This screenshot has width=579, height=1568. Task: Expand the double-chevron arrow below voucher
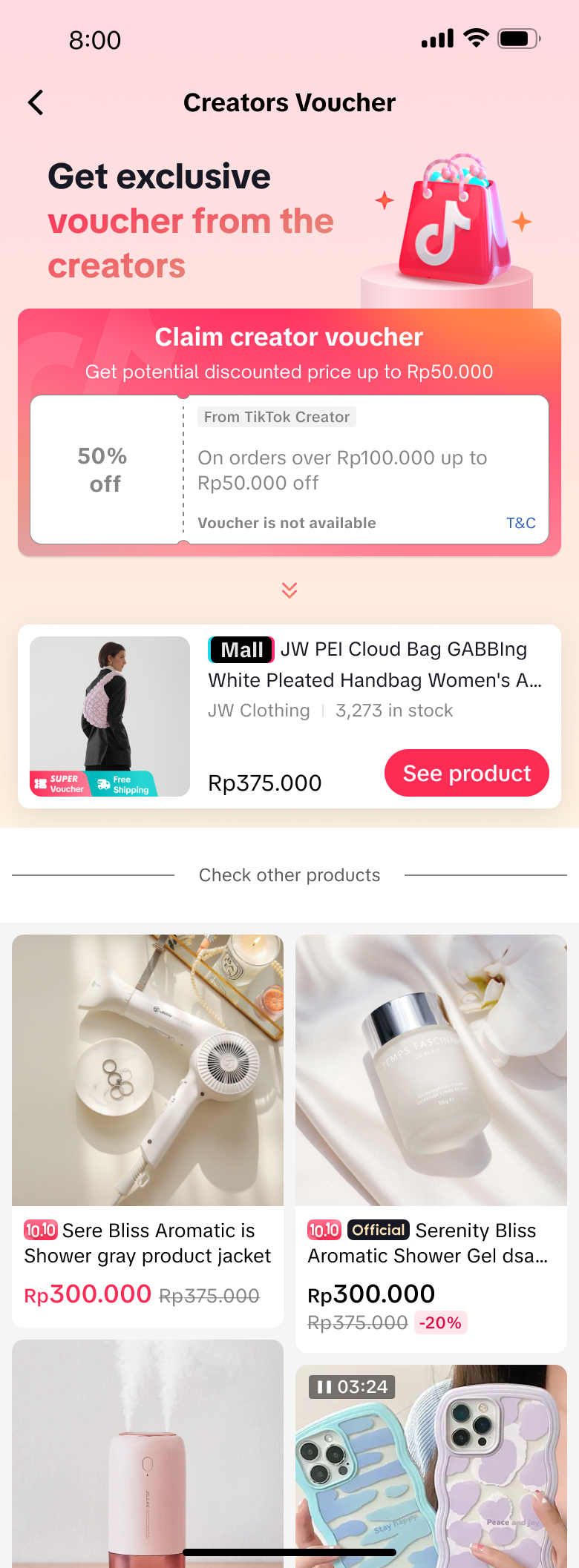[289, 590]
